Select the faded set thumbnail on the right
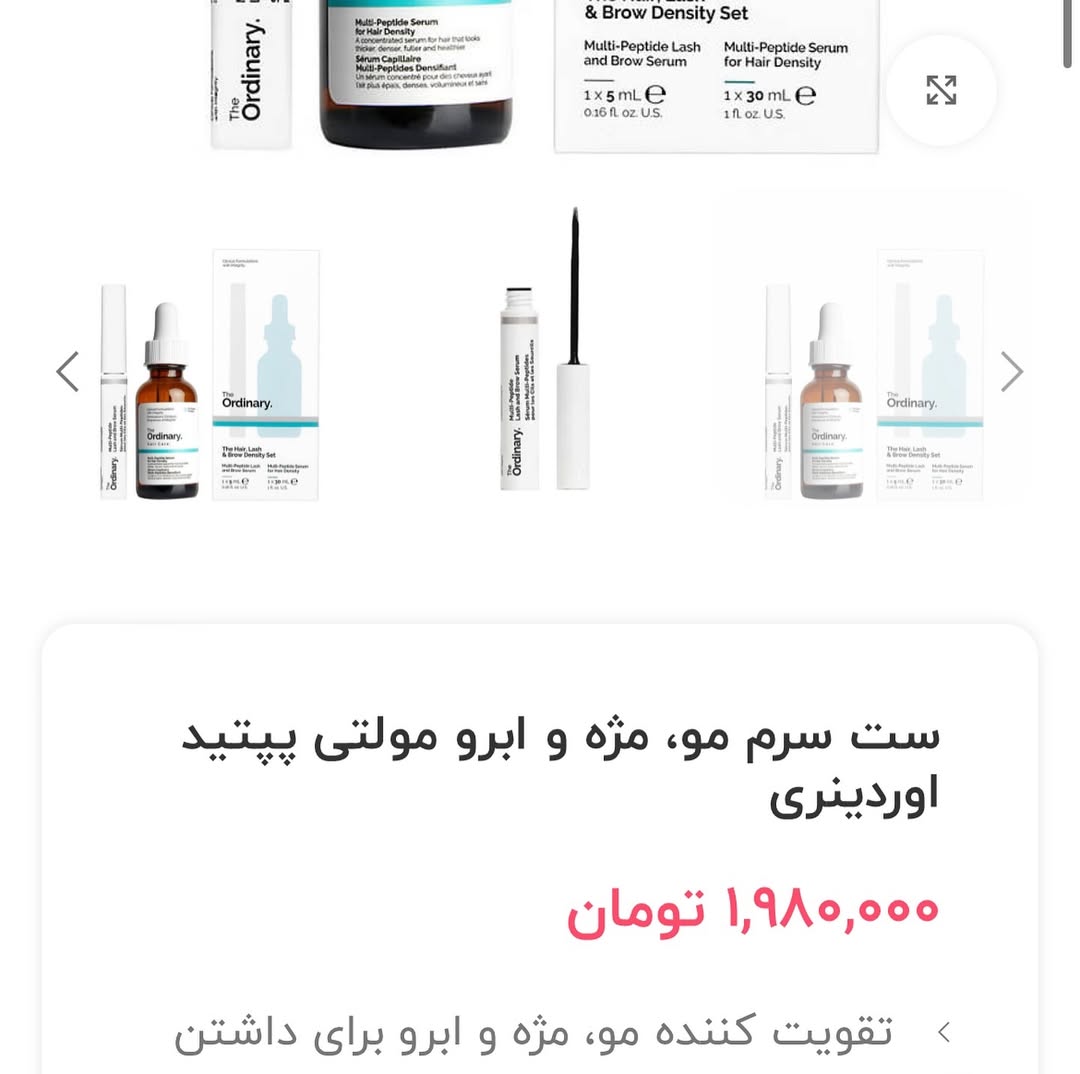The image size is (1080, 1074). [x=873, y=375]
